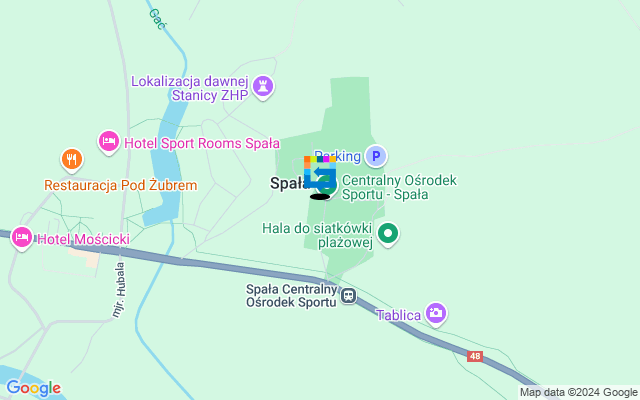Image resolution: width=640 pixels, height=400 pixels.
Task: Select the Parking marker
Action: pos(375,156)
